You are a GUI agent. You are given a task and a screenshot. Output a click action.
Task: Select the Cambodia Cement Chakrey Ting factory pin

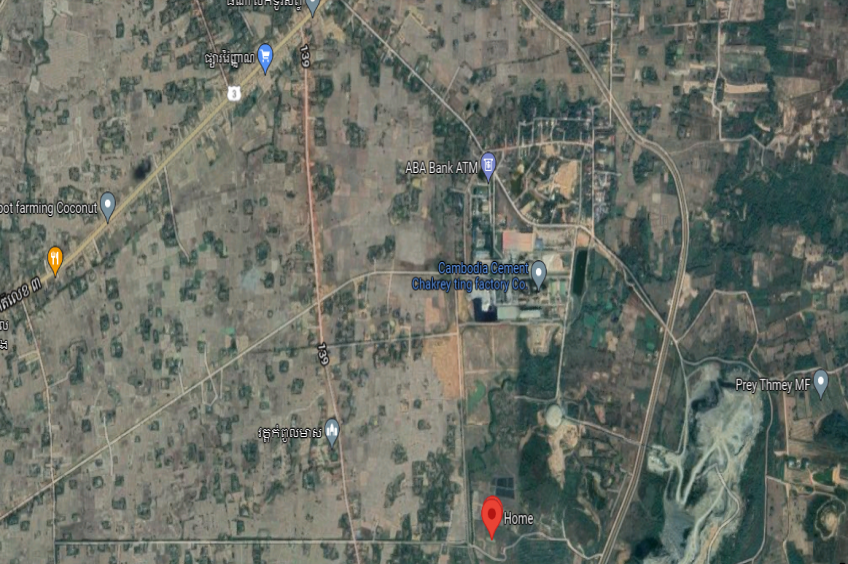pyautogui.click(x=539, y=272)
